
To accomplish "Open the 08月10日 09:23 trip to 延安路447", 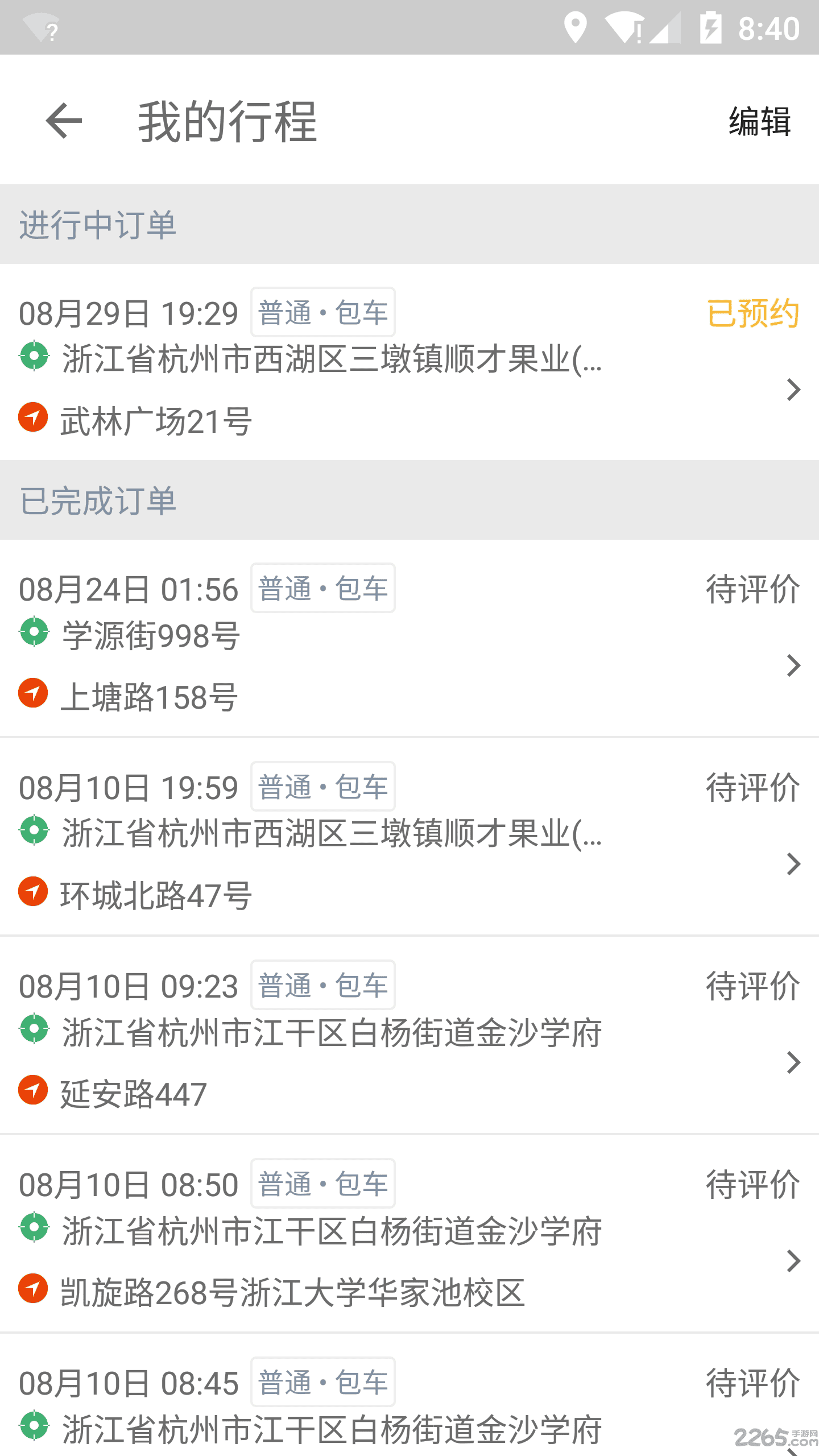I will [409, 1035].
